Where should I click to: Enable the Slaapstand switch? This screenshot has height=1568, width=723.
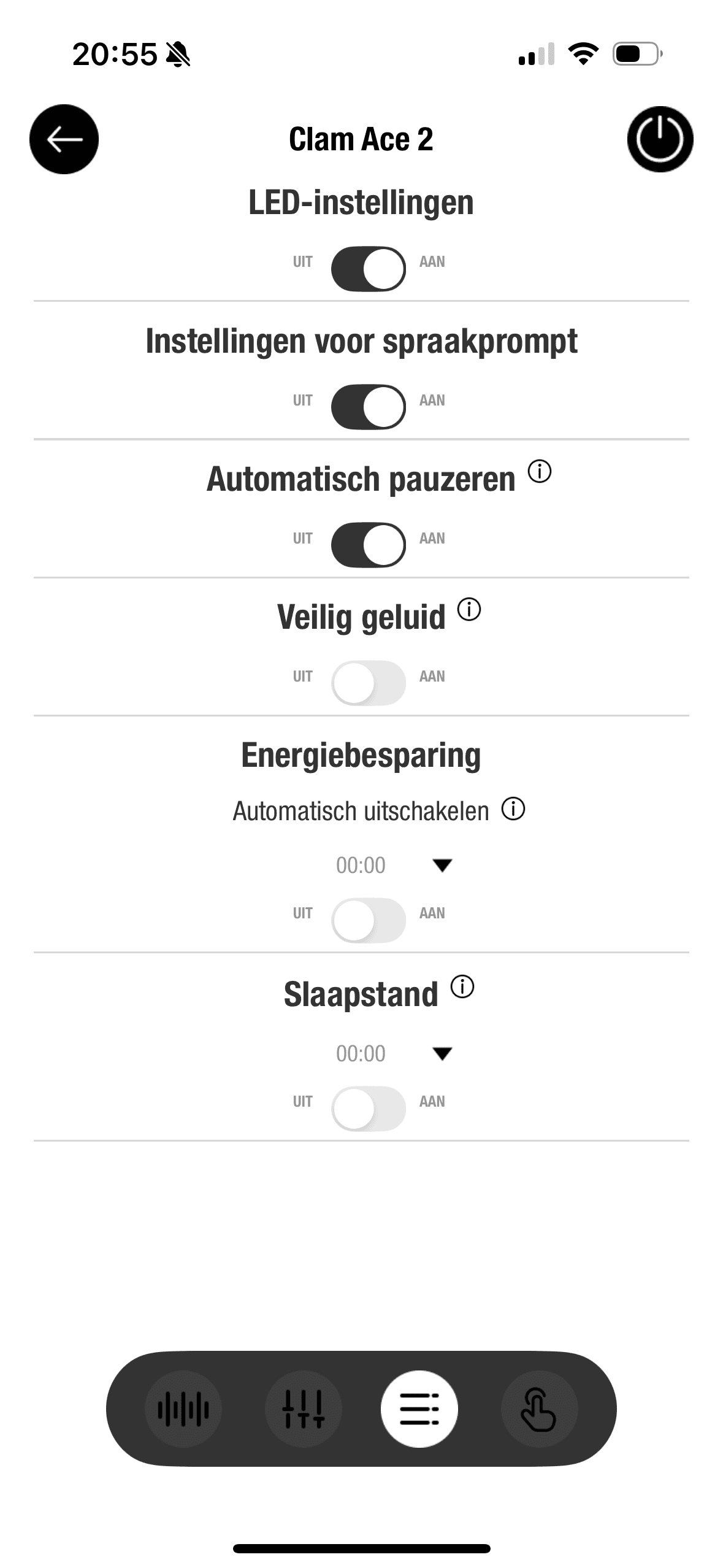368,1109
